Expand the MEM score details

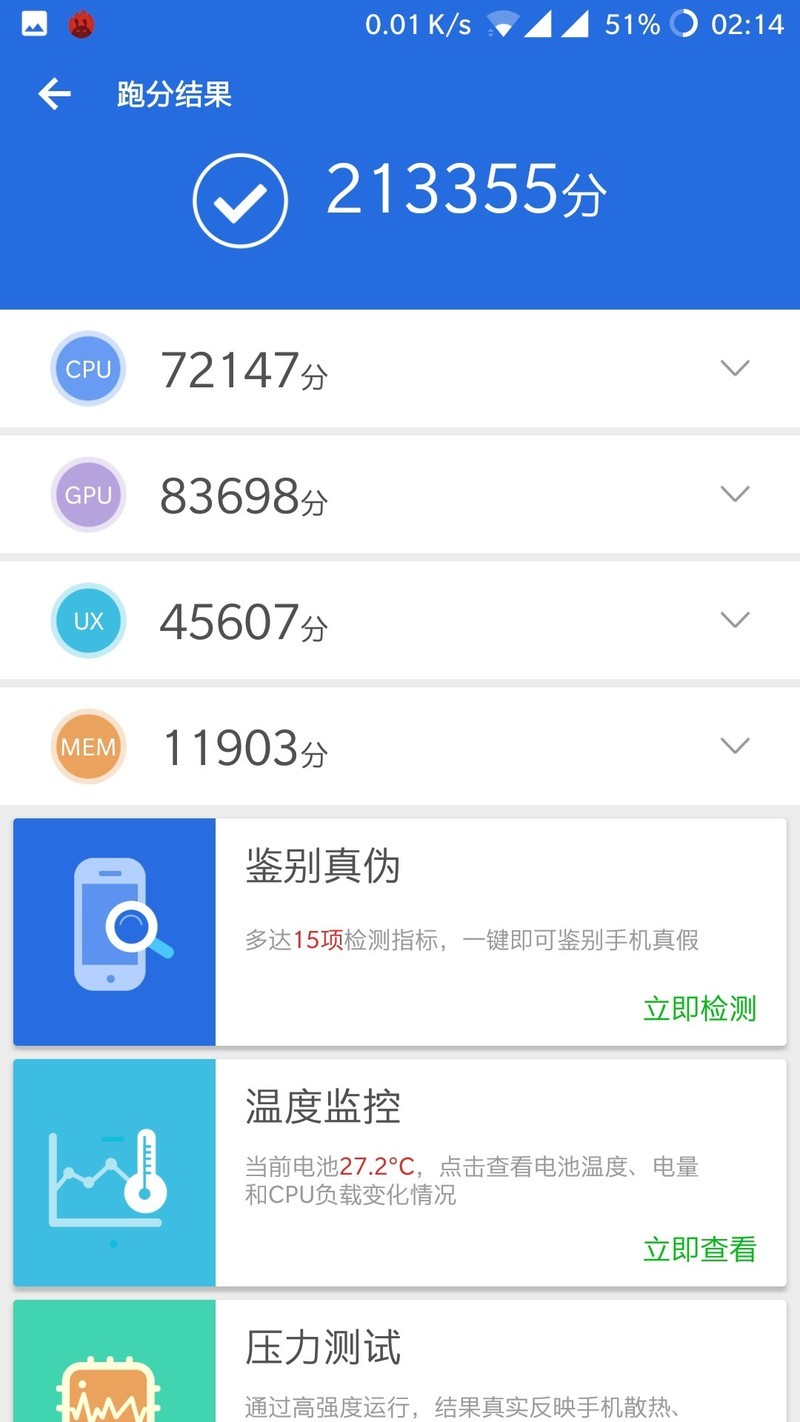[x=735, y=747]
